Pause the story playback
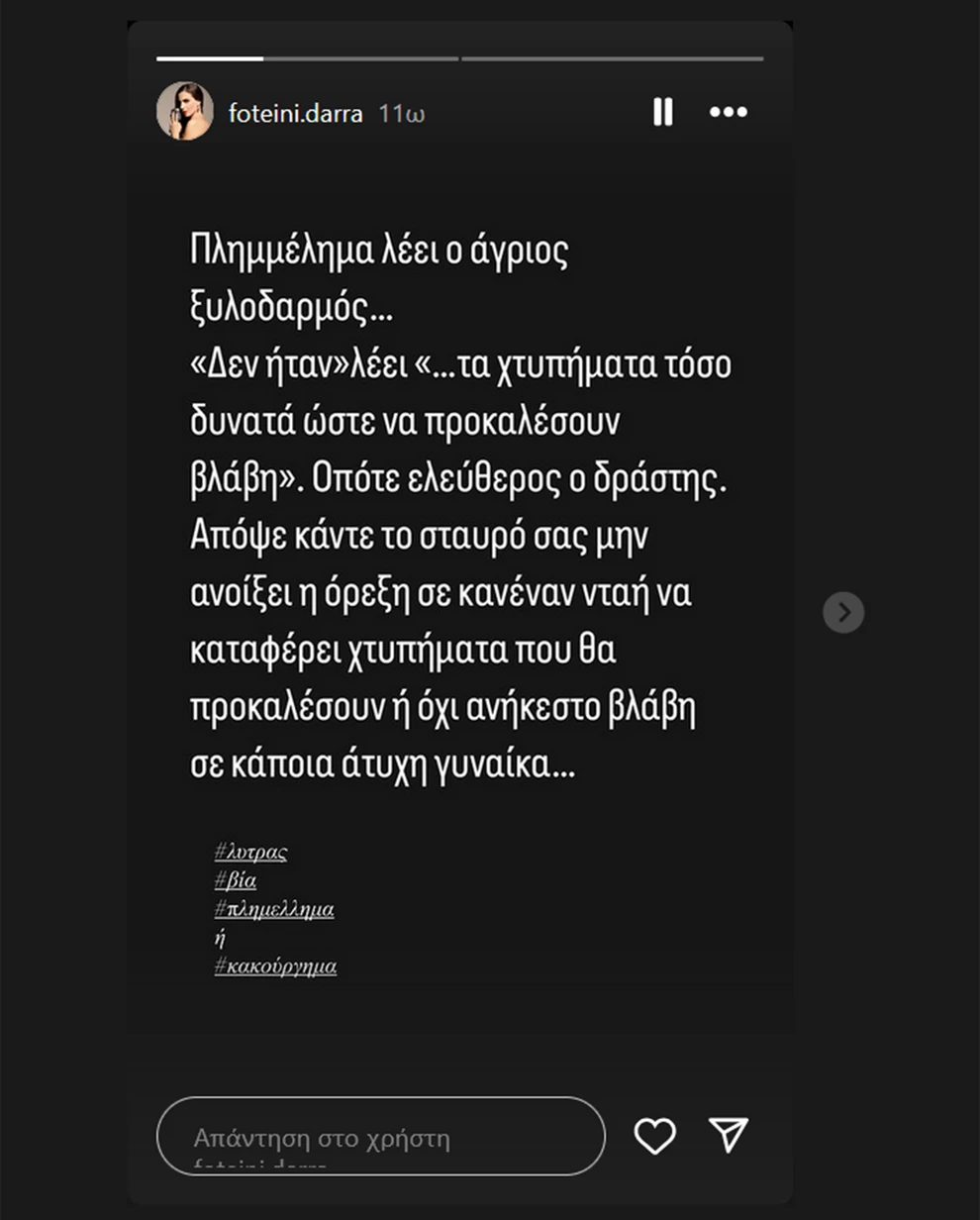This screenshot has height=1220, width=980. coord(663,112)
